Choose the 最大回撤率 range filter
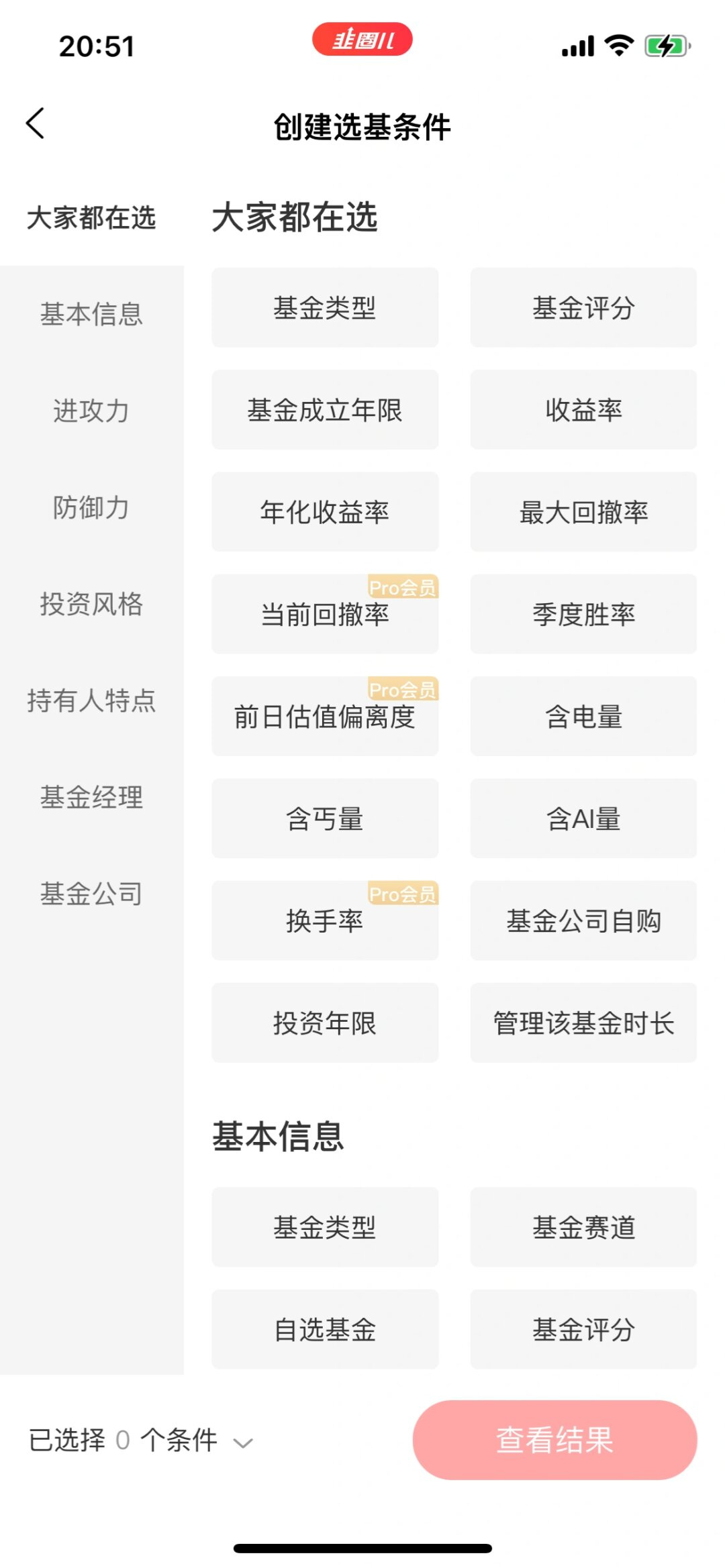 coord(583,512)
